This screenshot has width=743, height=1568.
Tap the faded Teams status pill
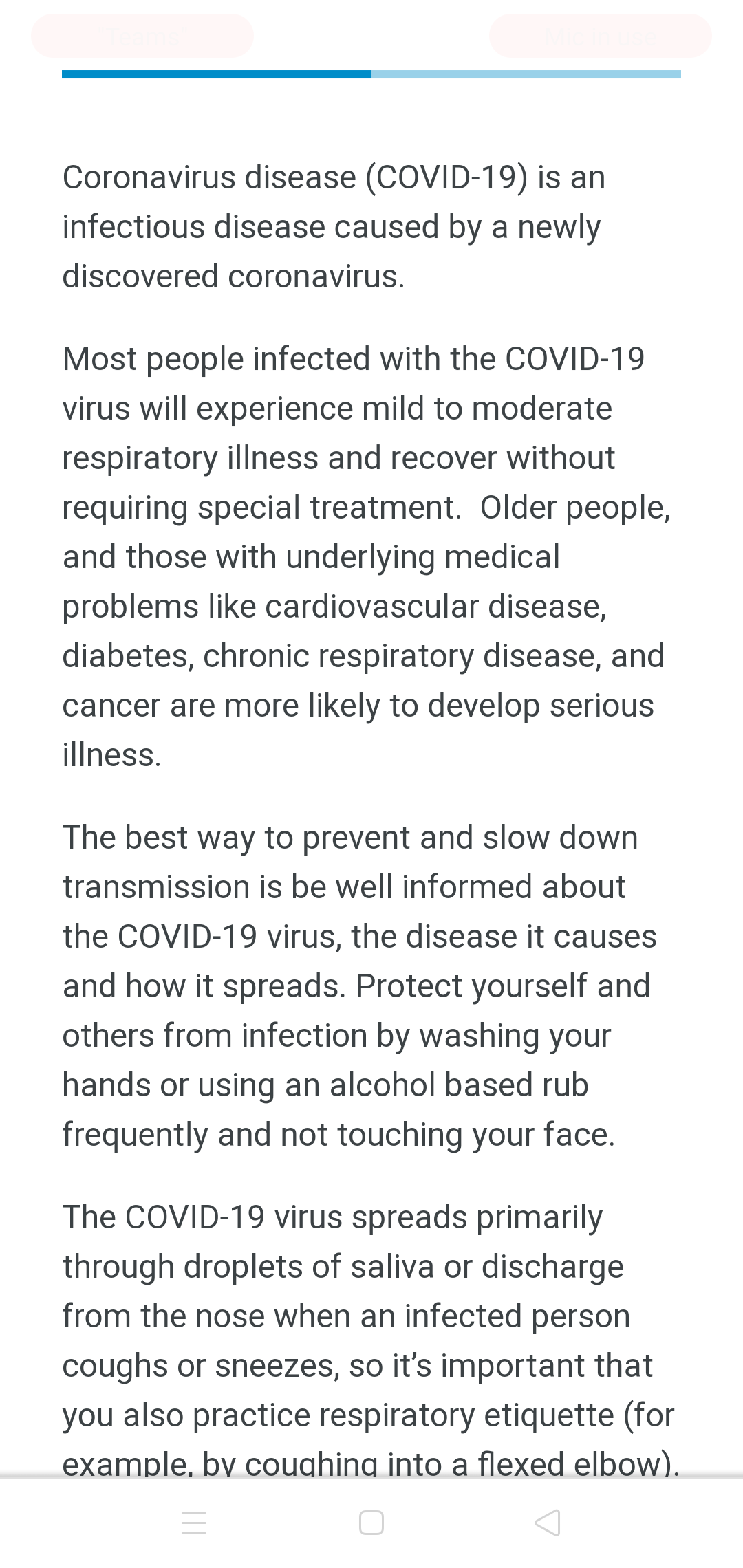[x=142, y=36]
